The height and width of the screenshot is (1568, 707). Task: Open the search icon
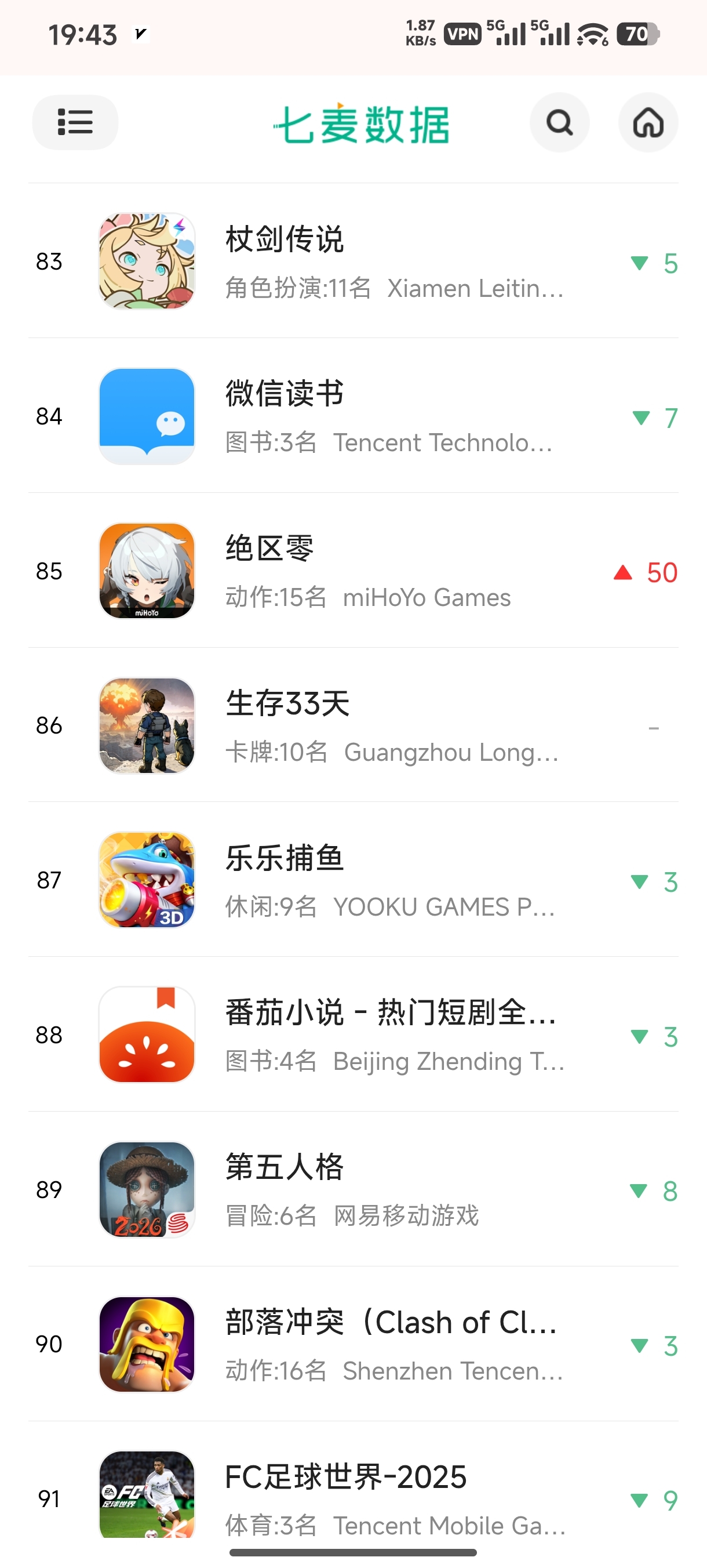pyautogui.click(x=559, y=122)
